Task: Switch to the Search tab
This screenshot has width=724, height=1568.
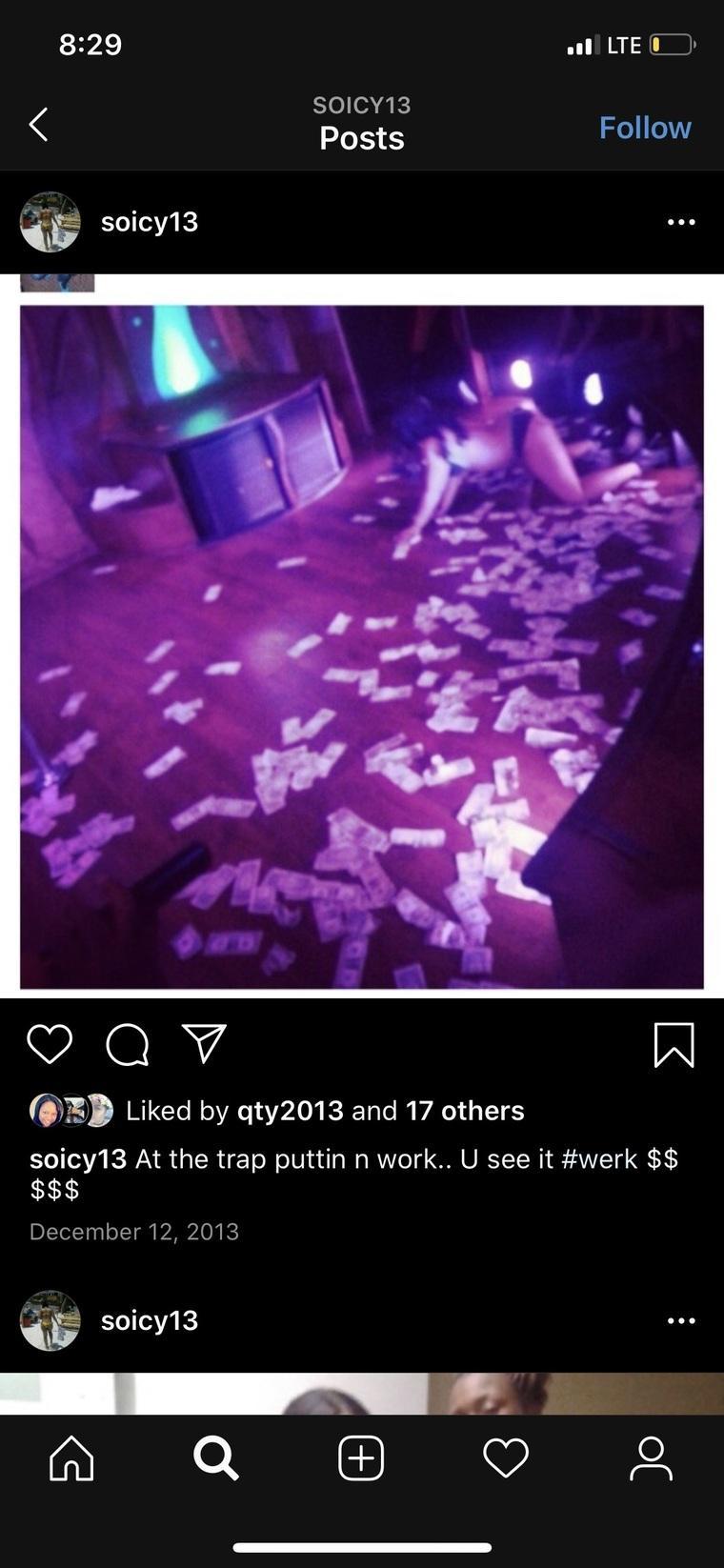Action: [216, 1457]
